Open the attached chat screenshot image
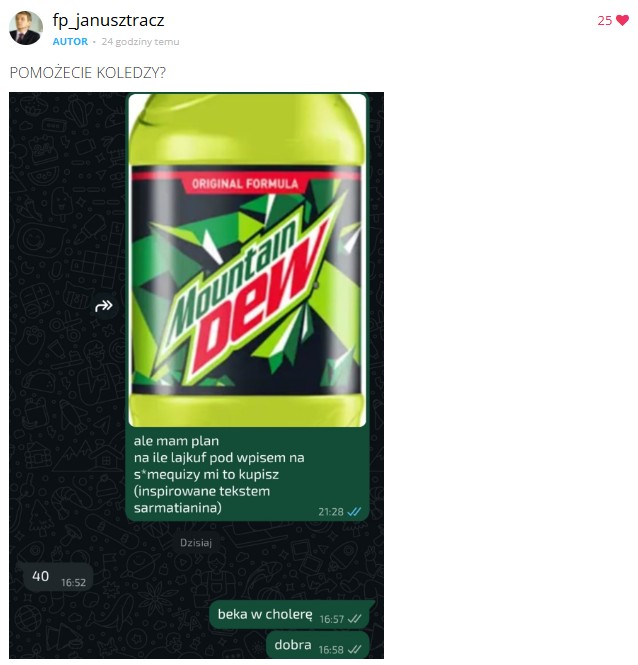Screen dimensions: 638x665 [196, 375]
